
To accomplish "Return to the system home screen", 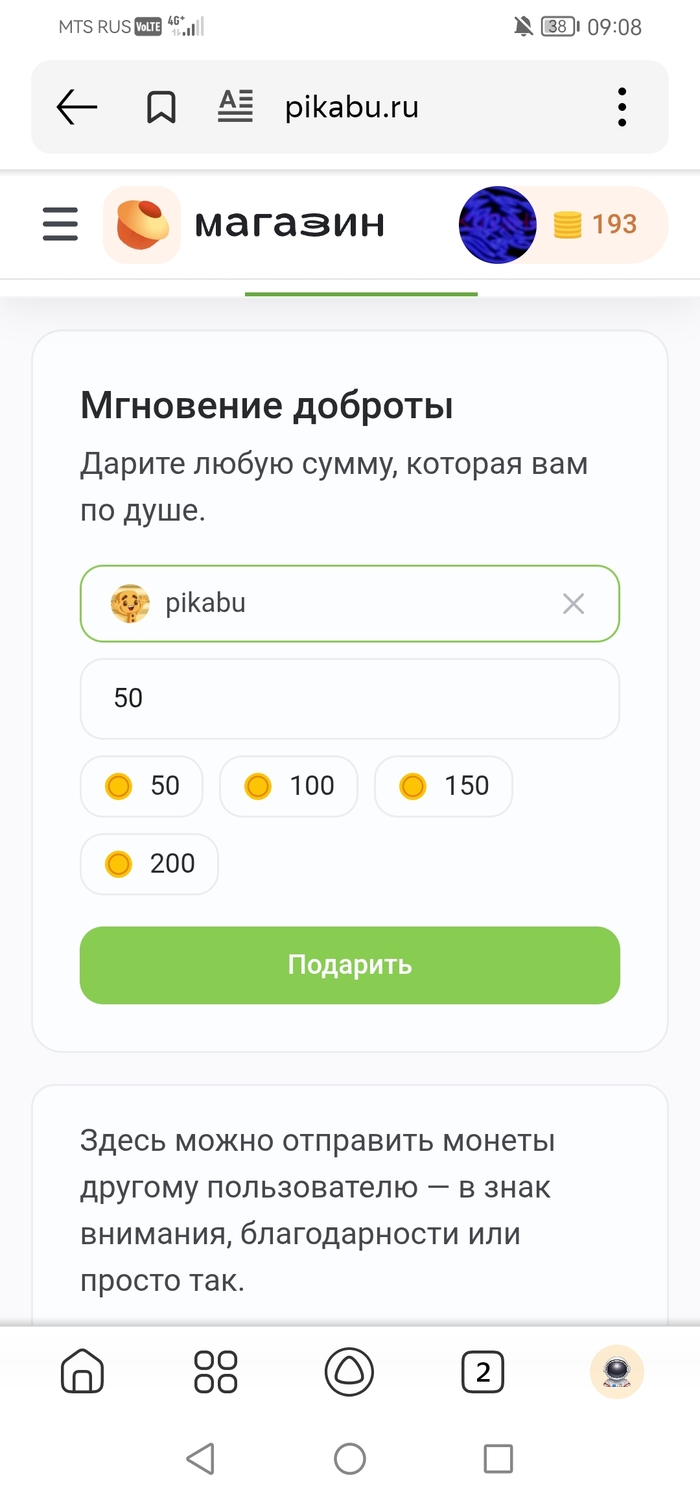I will [350, 1459].
